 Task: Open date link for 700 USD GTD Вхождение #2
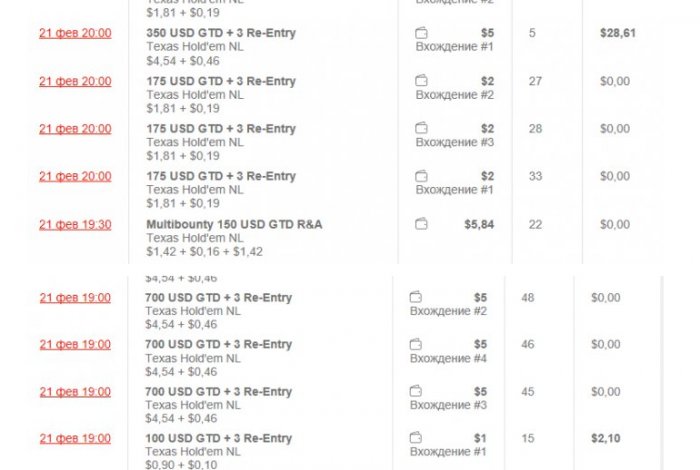(75, 297)
